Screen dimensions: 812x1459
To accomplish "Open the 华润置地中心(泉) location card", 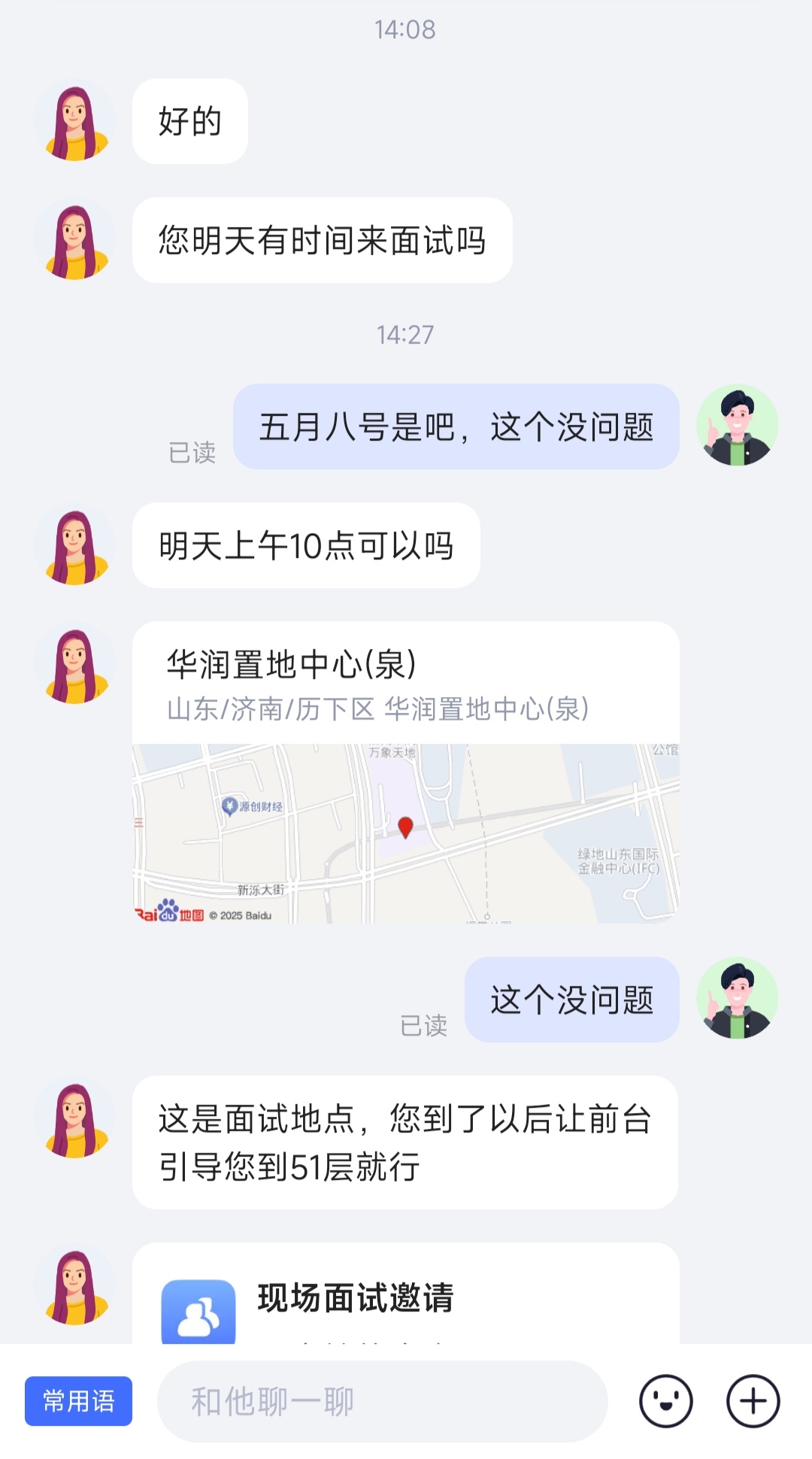I will click(406, 772).
